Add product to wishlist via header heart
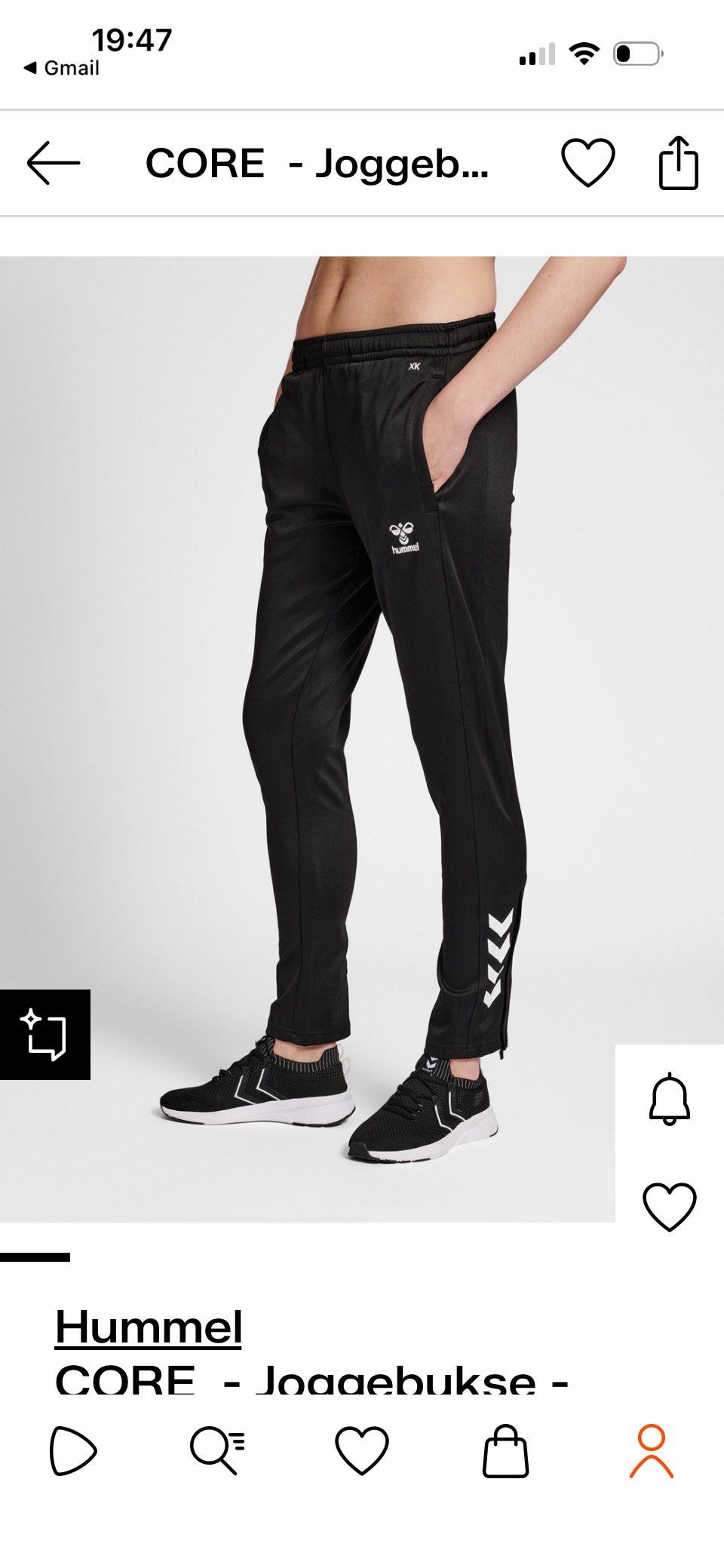Image resolution: width=724 pixels, height=1568 pixels. pos(587,163)
